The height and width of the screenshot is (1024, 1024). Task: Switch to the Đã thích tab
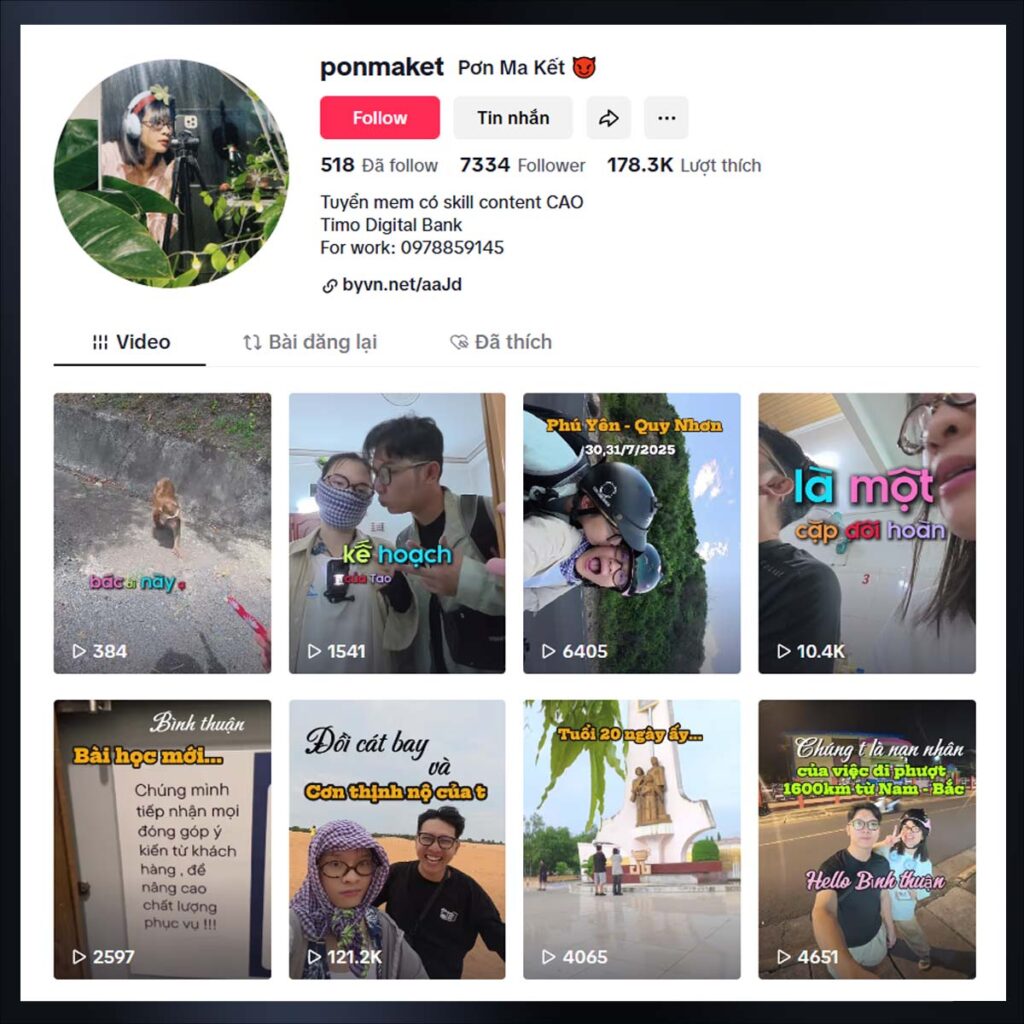[x=500, y=342]
